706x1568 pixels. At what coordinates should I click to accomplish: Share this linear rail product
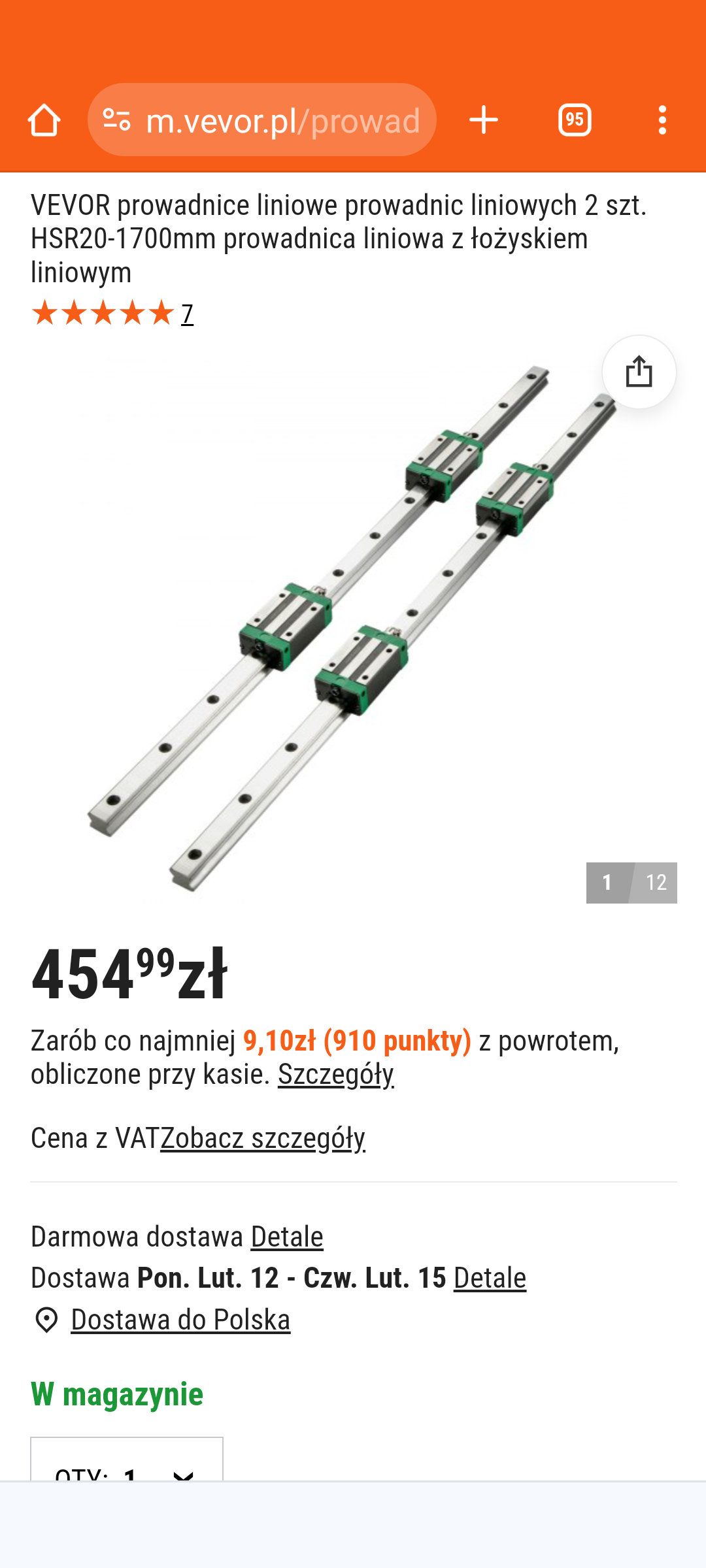click(639, 372)
